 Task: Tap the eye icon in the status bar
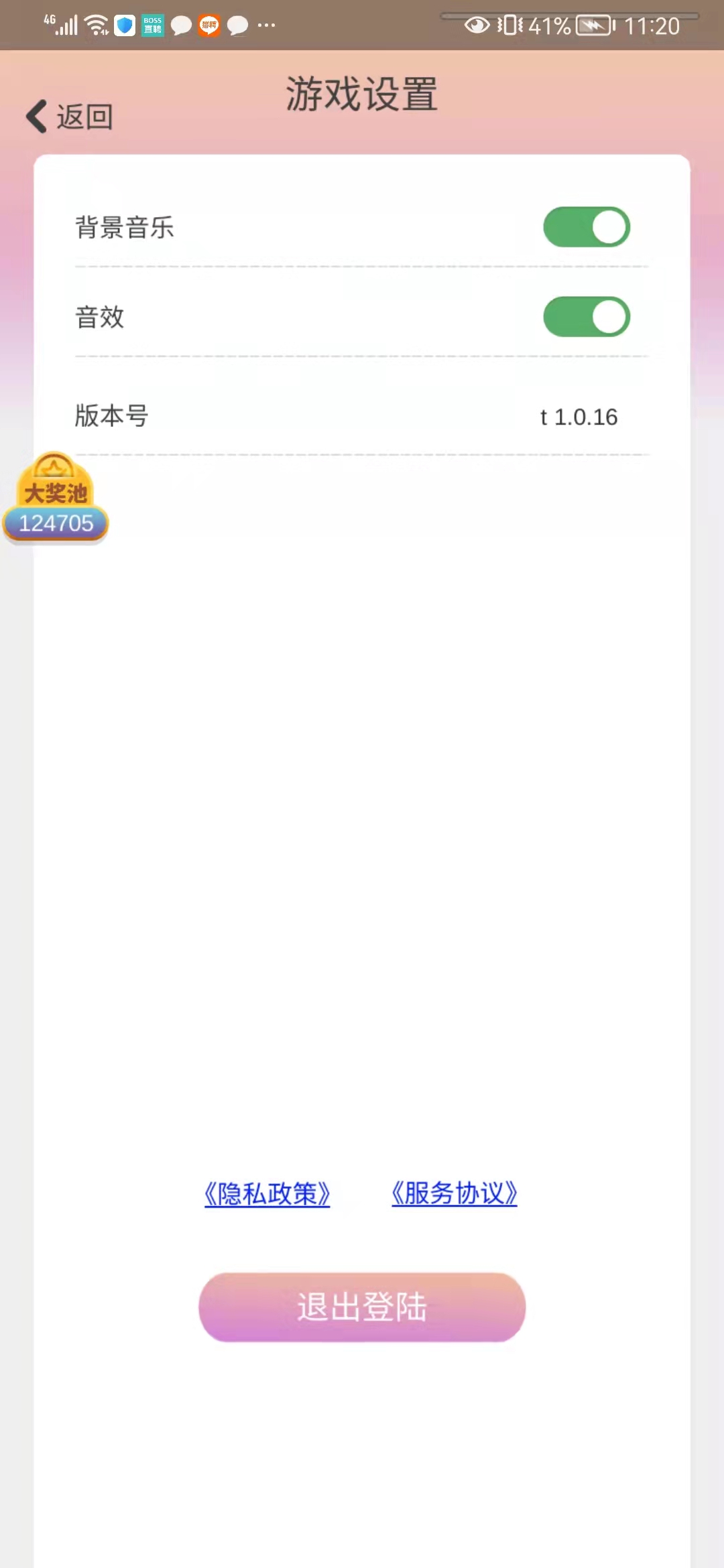tap(477, 24)
